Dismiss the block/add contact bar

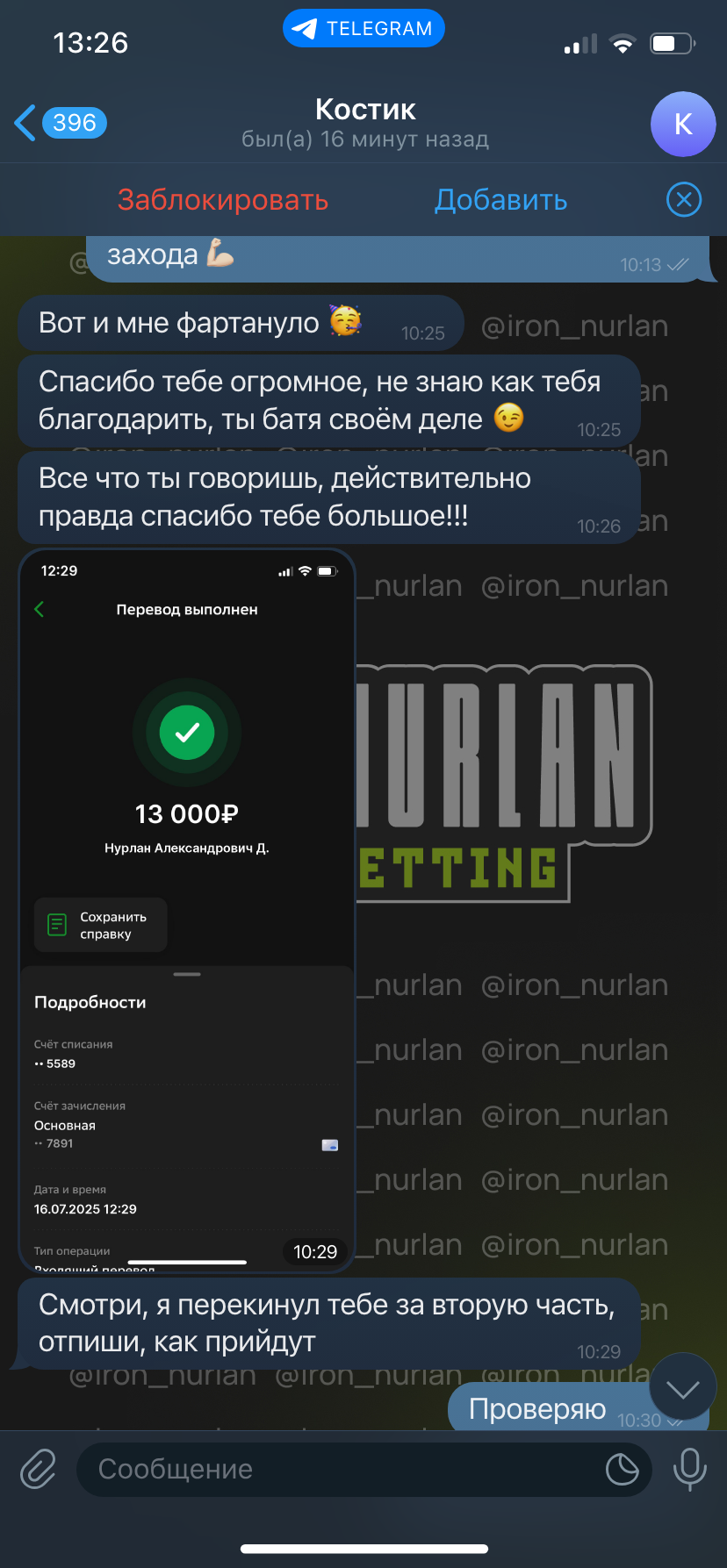(x=684, y=200)
